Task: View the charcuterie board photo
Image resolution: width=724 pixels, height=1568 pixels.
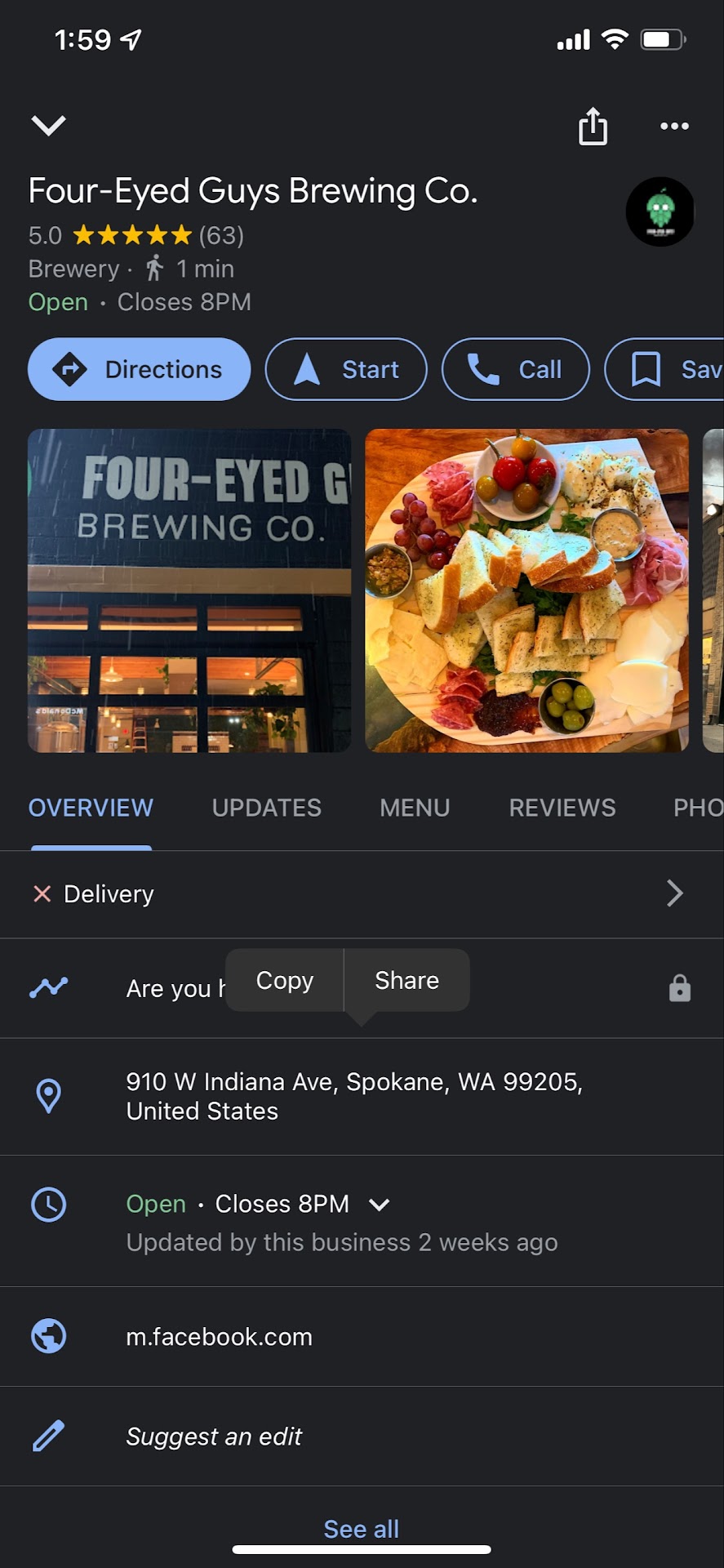Action: 526,590
